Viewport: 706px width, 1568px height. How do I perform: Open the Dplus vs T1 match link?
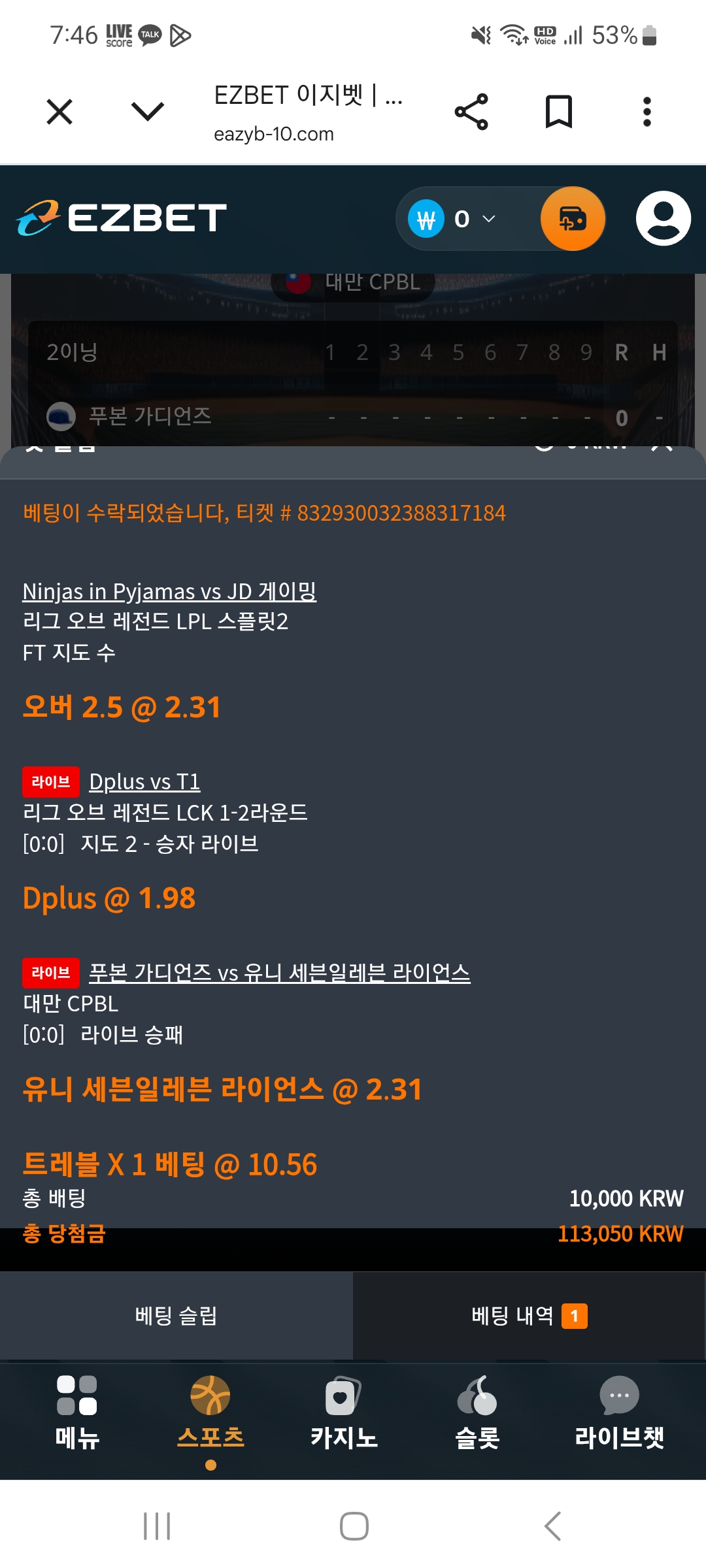(144, 782)
